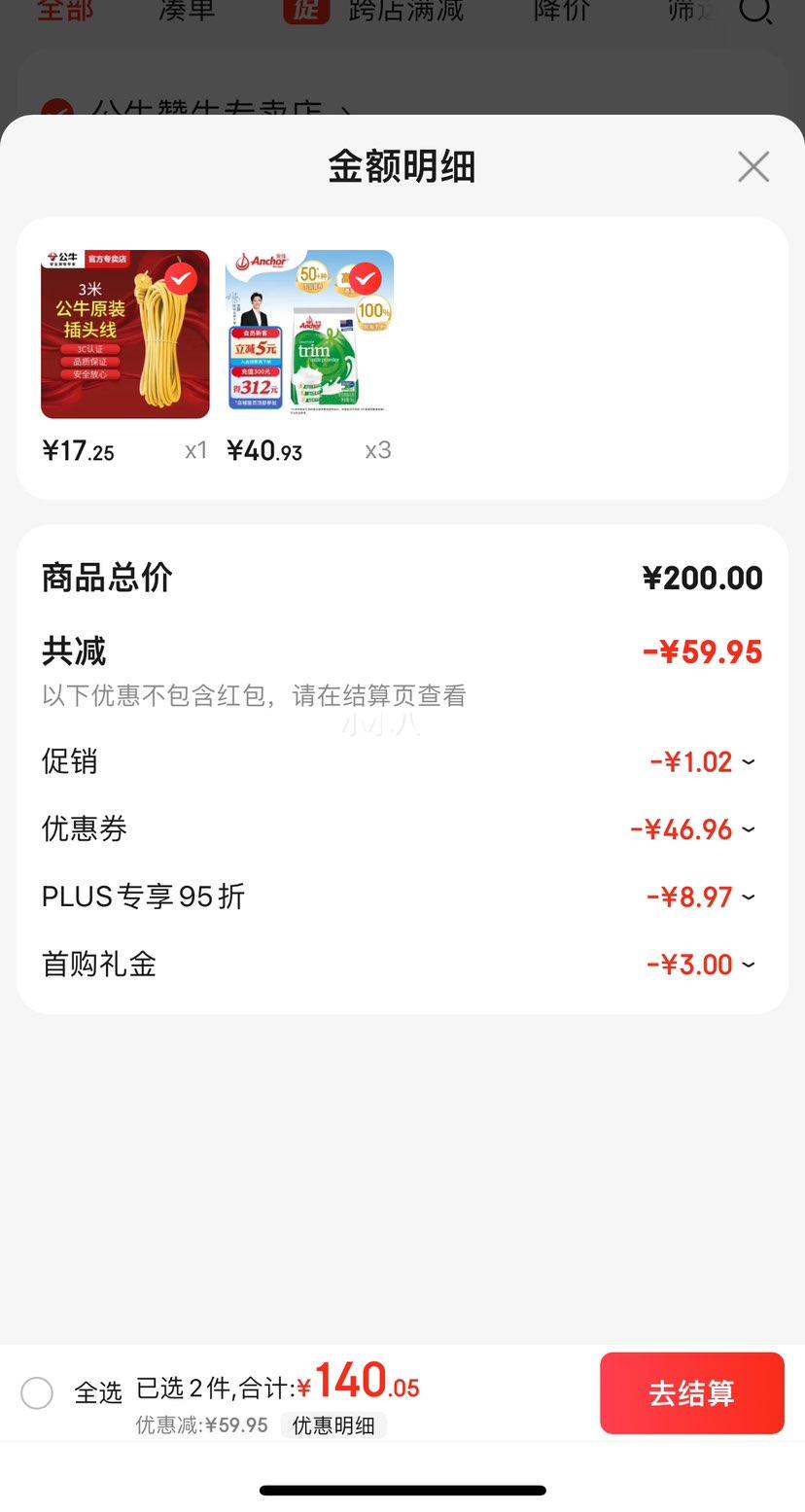Expand PLUS专享95折 discount breakdown

[x=748, y=897]
